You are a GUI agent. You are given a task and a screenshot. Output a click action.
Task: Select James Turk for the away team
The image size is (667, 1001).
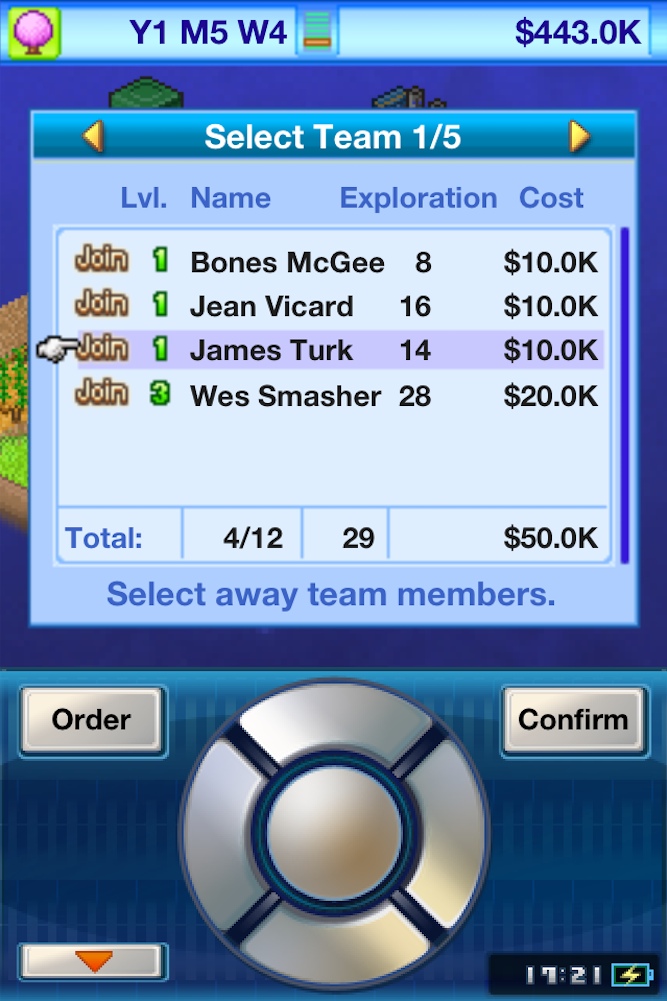tap(102, 349)
